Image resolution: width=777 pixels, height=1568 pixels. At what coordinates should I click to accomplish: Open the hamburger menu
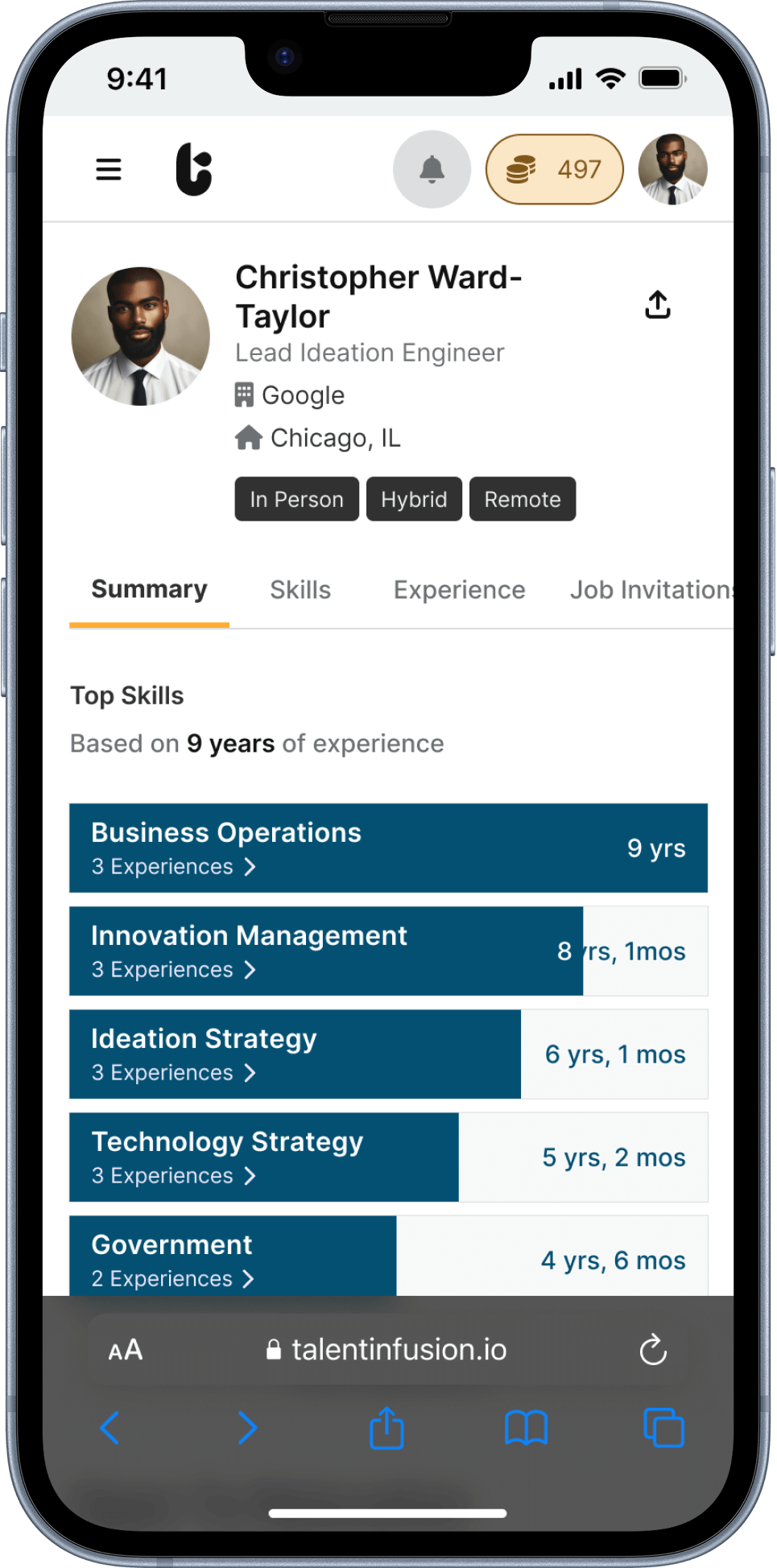[x=109, y=169]
